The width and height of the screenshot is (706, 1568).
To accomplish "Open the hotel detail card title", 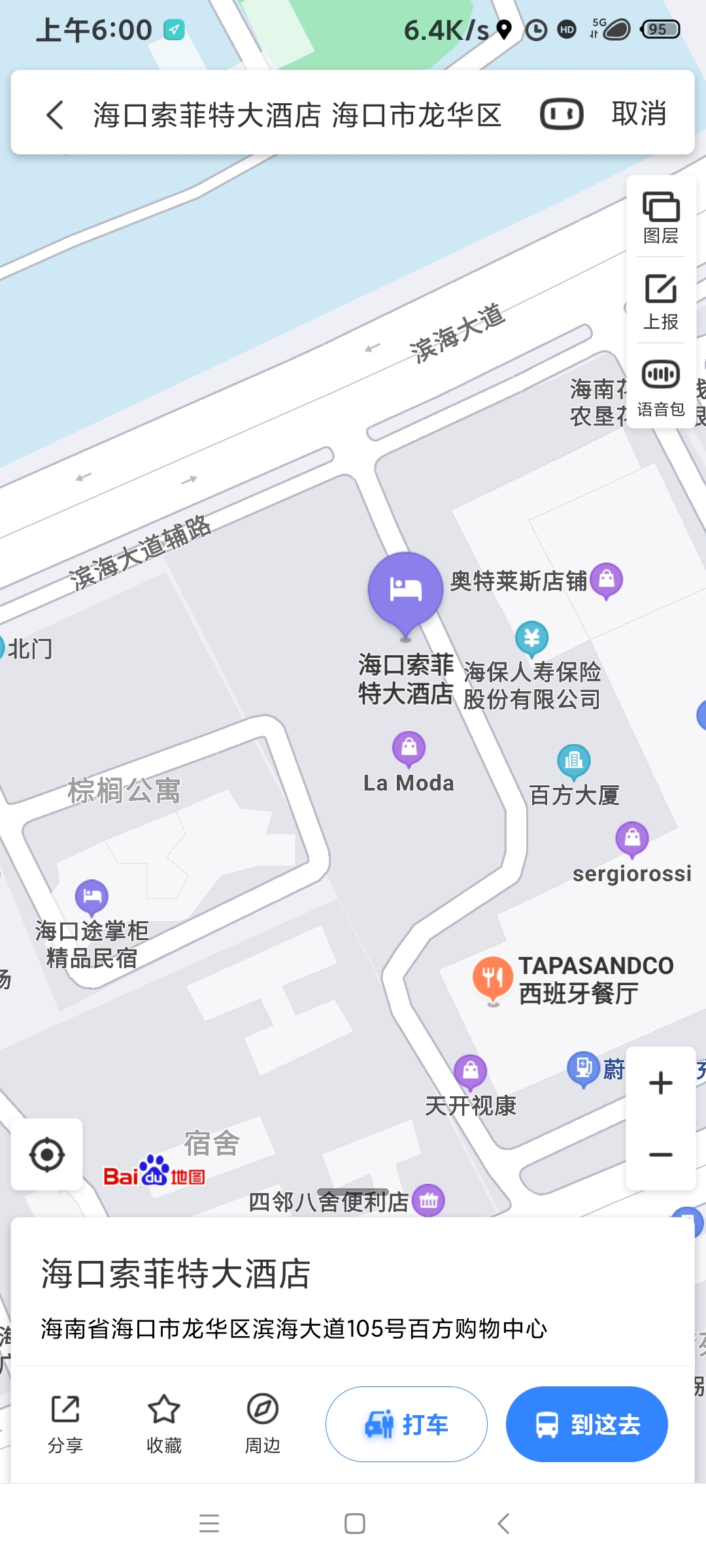I will click(176, 1273).
